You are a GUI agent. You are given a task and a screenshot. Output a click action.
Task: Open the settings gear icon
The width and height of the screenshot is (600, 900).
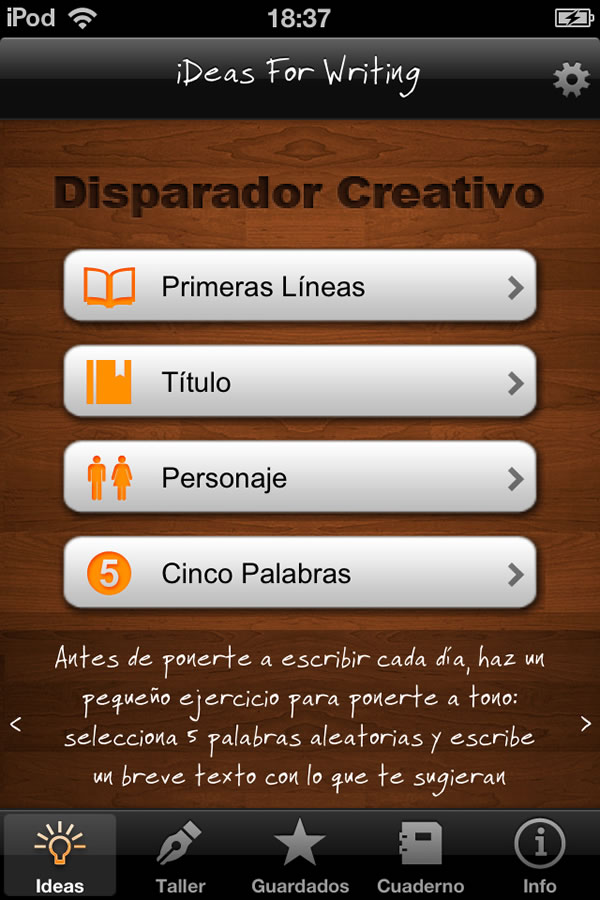click(x=571, y=79)
